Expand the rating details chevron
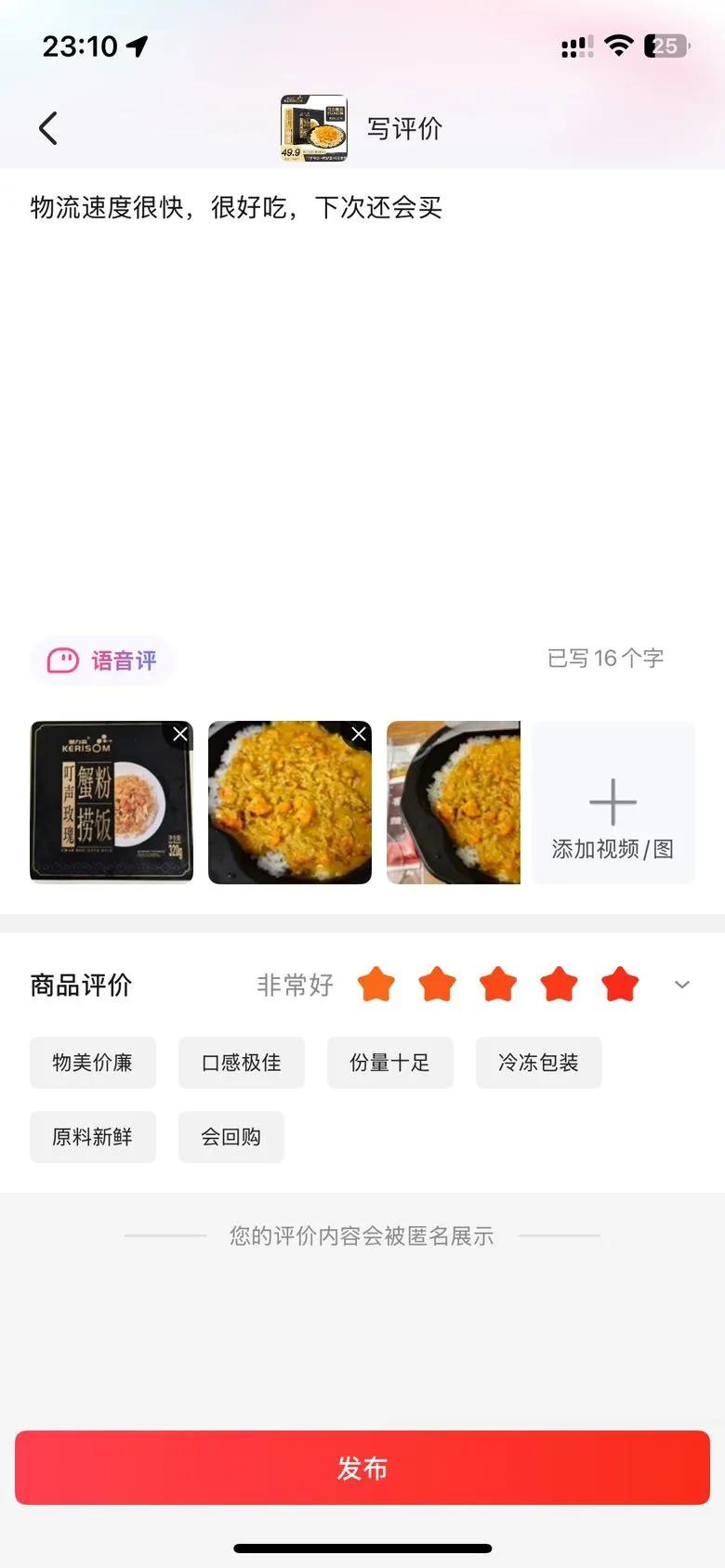725x1568 pixels. tap(682, 985)
